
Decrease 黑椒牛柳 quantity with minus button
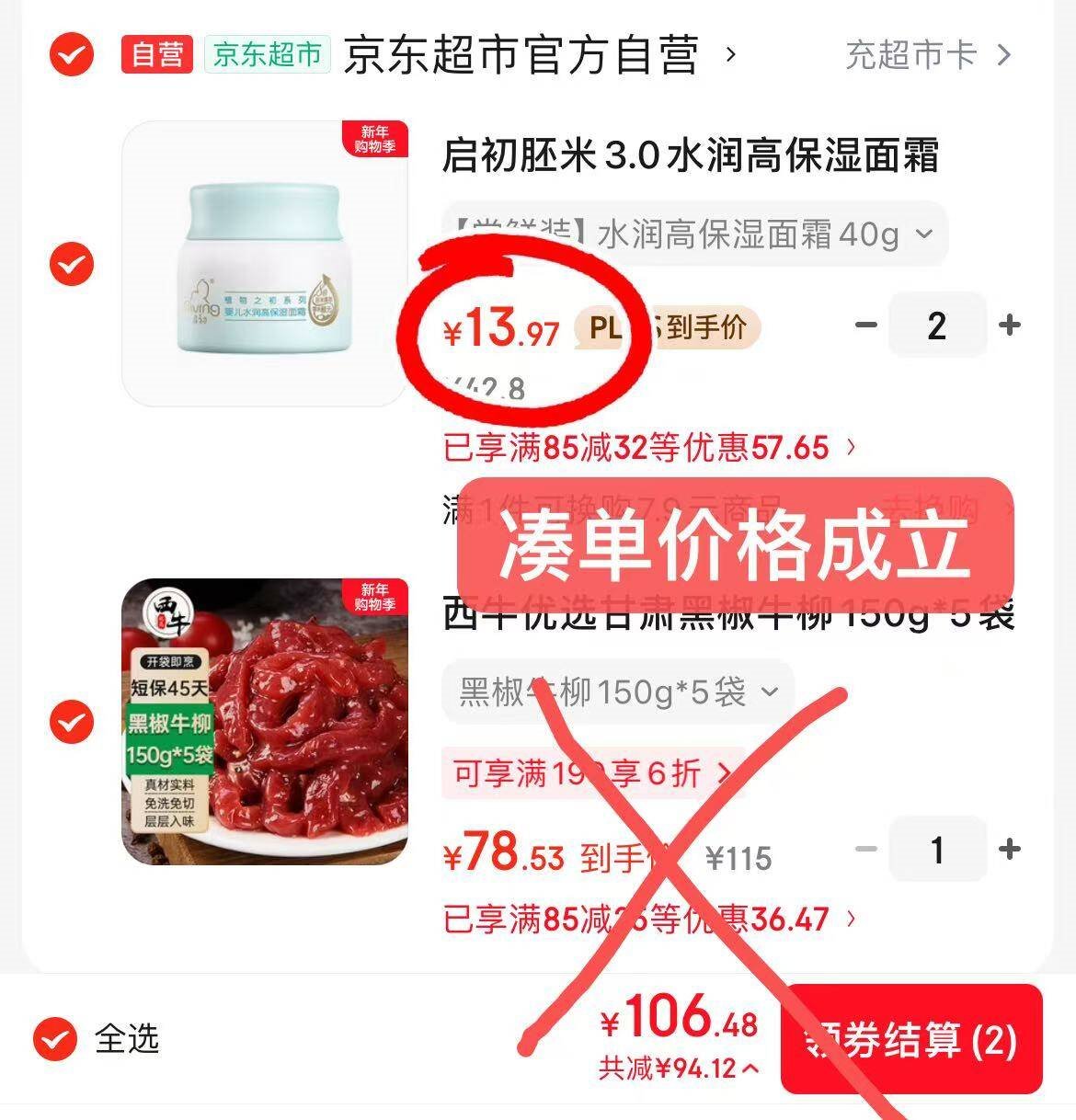point(865,851)
